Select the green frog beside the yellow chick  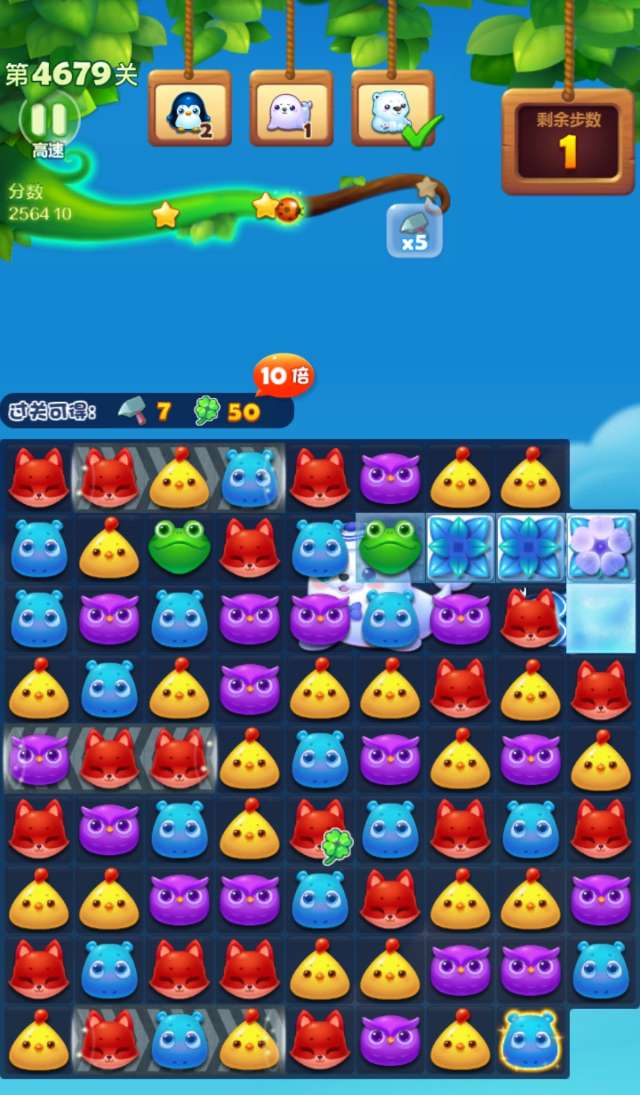click(179, 547)
